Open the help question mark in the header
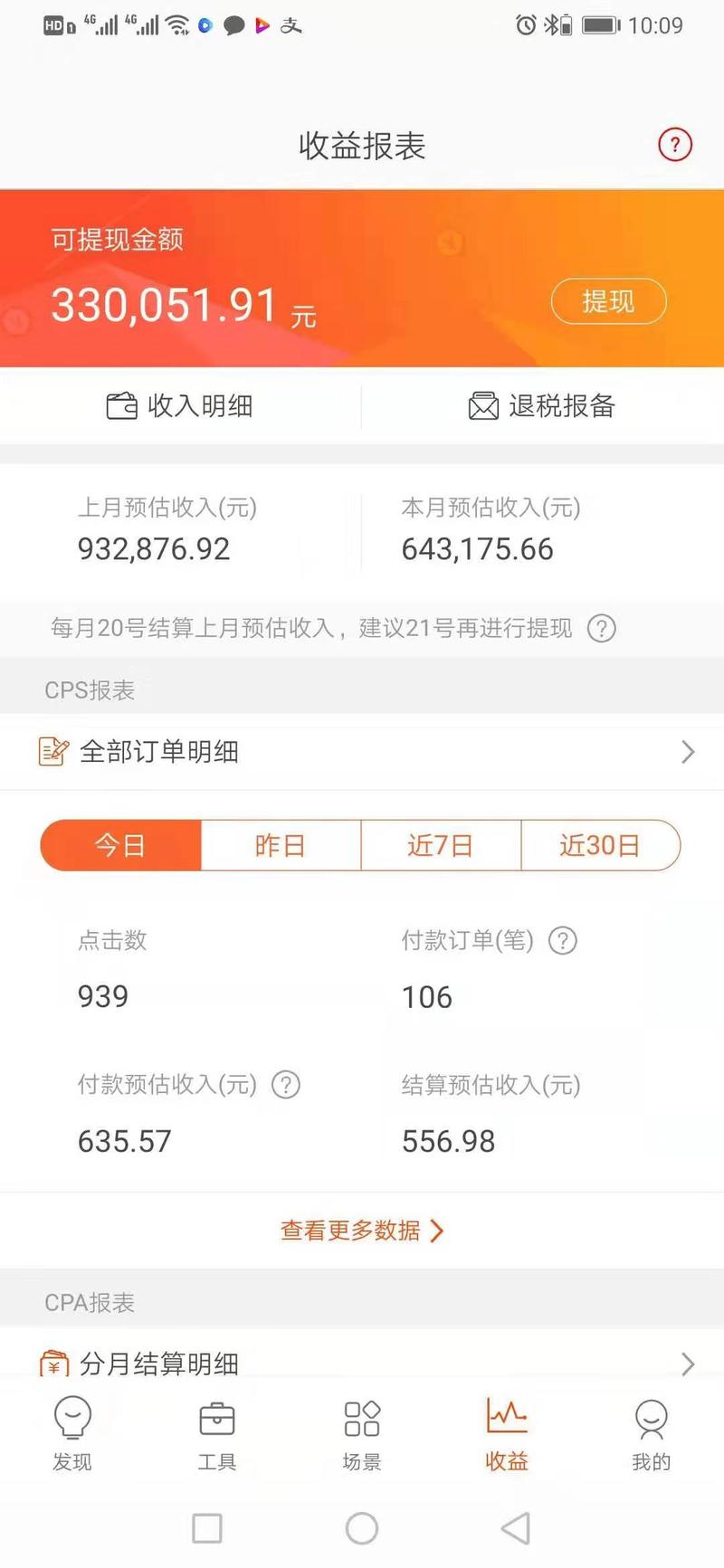Image resolution: width=724 pixels, height=1568 pixels. [x=674, y=145]
